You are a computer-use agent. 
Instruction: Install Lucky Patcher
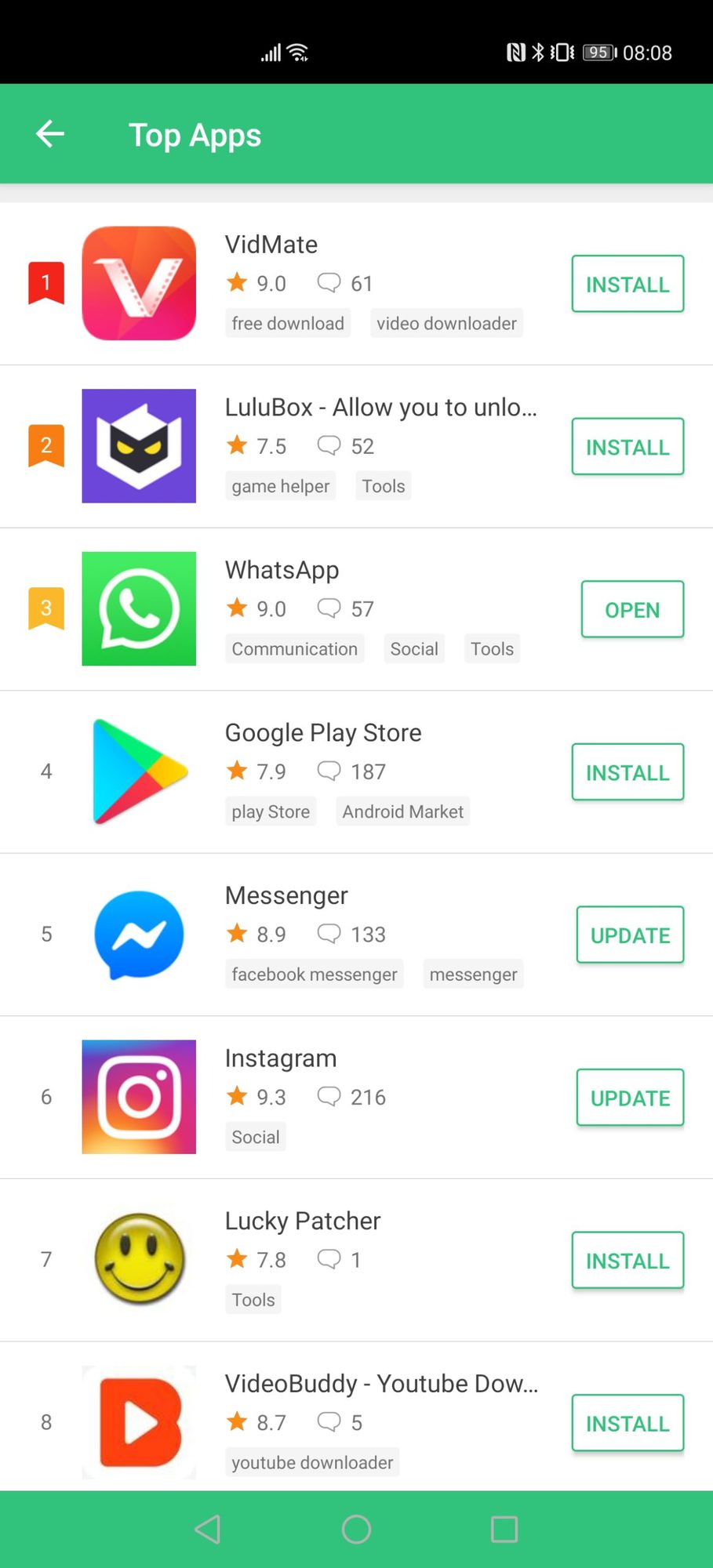coord(627,1260)
